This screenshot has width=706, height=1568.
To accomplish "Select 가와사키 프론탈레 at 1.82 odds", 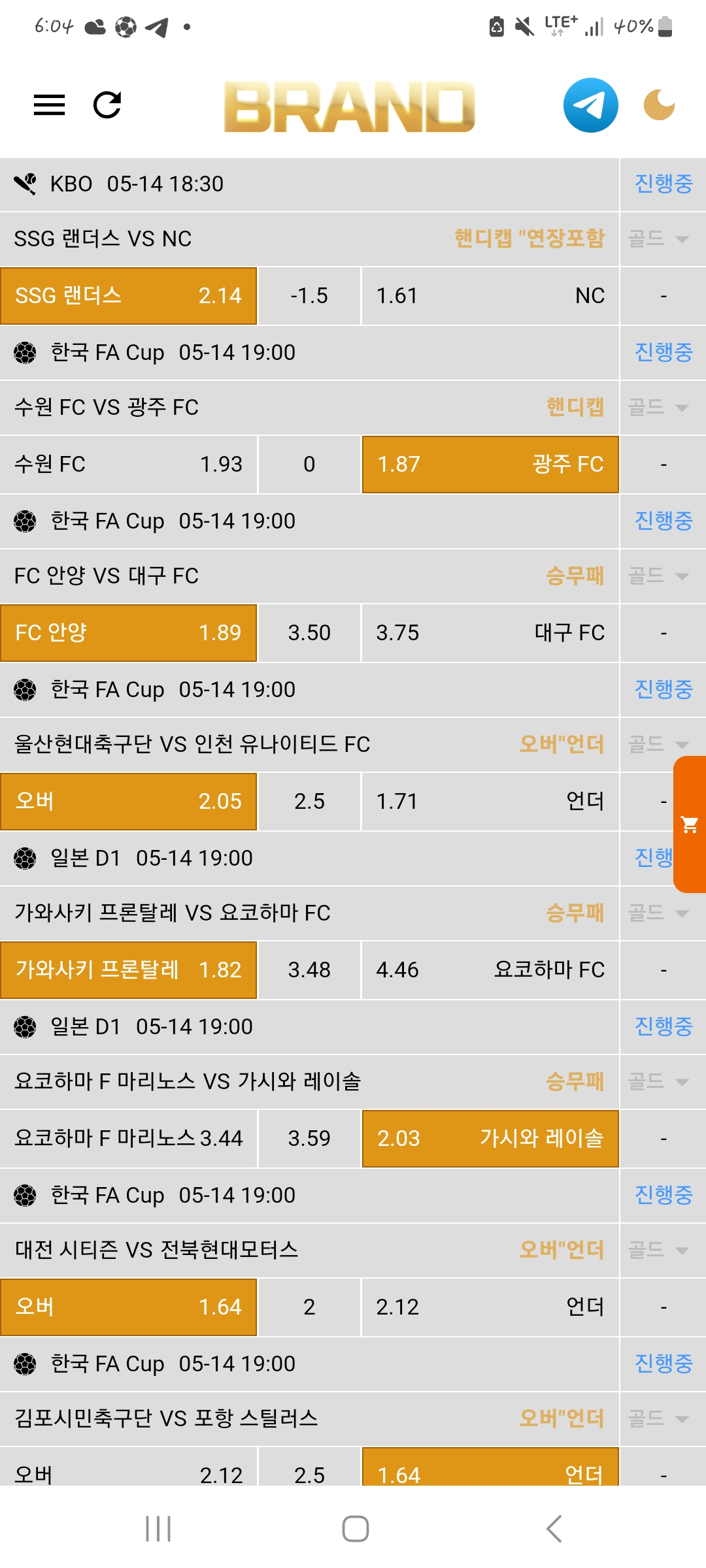I will pos(128,970).
